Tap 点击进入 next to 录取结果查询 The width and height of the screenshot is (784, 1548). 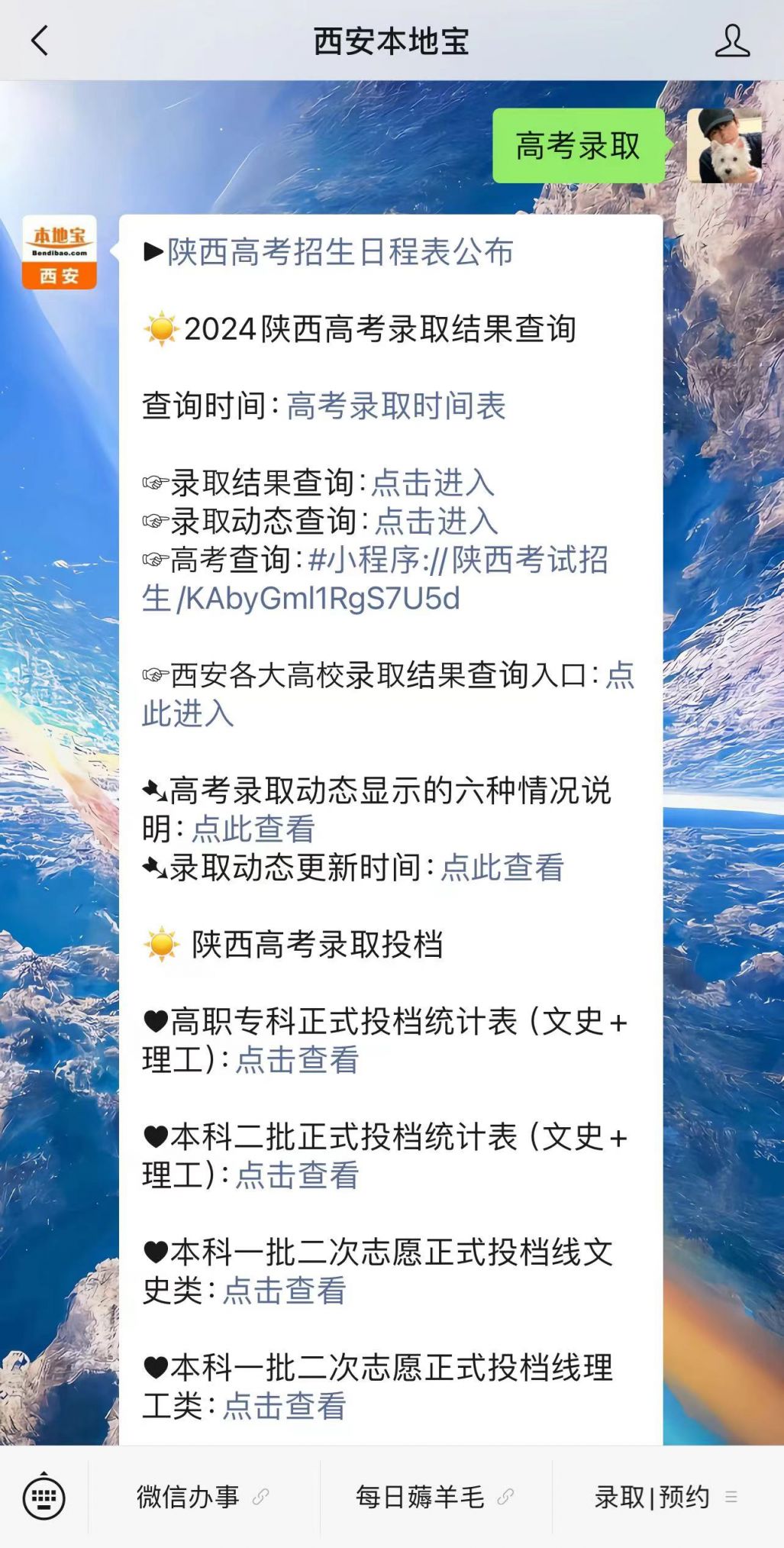pos(433,483)
